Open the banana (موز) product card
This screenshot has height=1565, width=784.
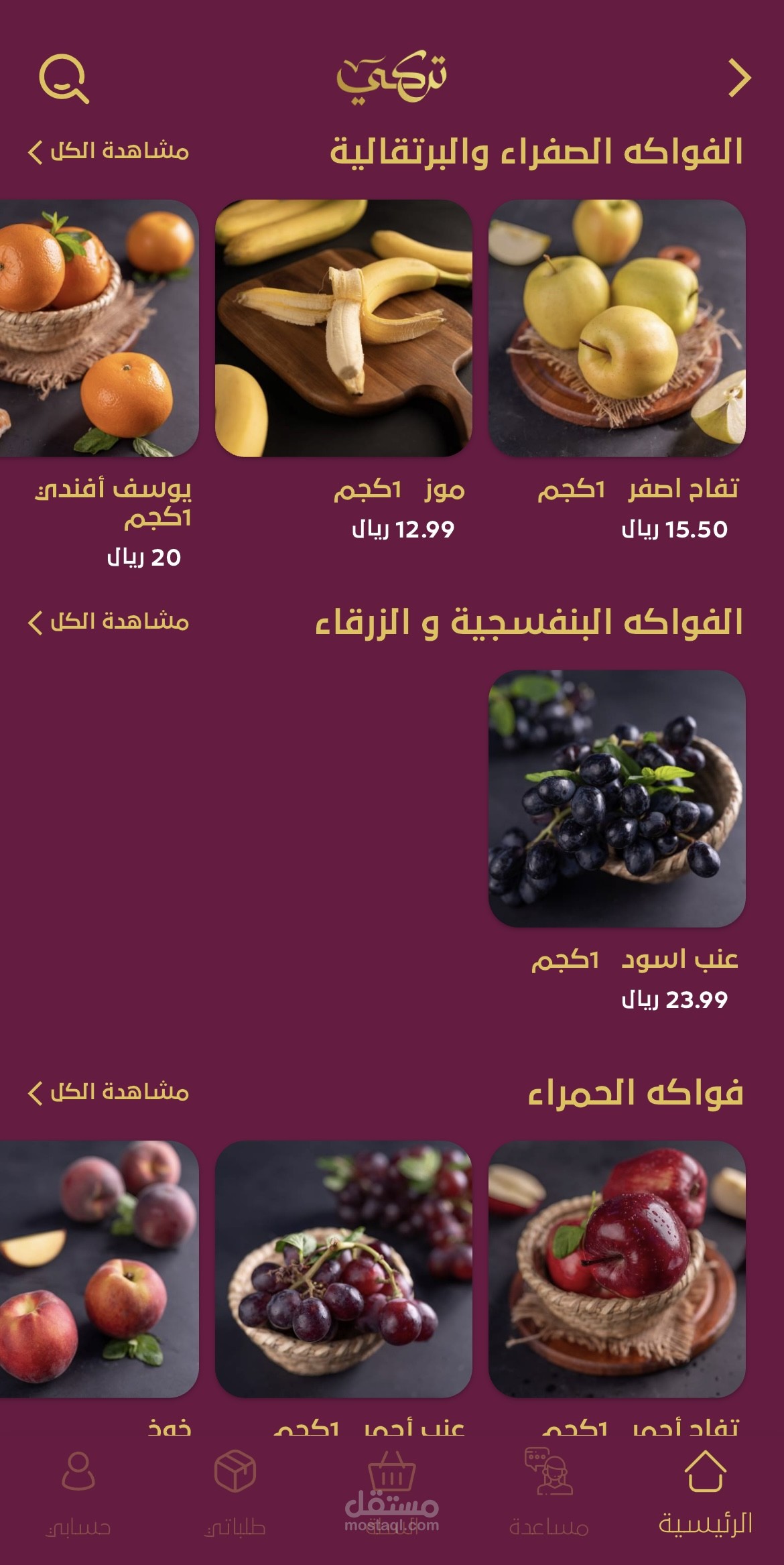point(343,328)
